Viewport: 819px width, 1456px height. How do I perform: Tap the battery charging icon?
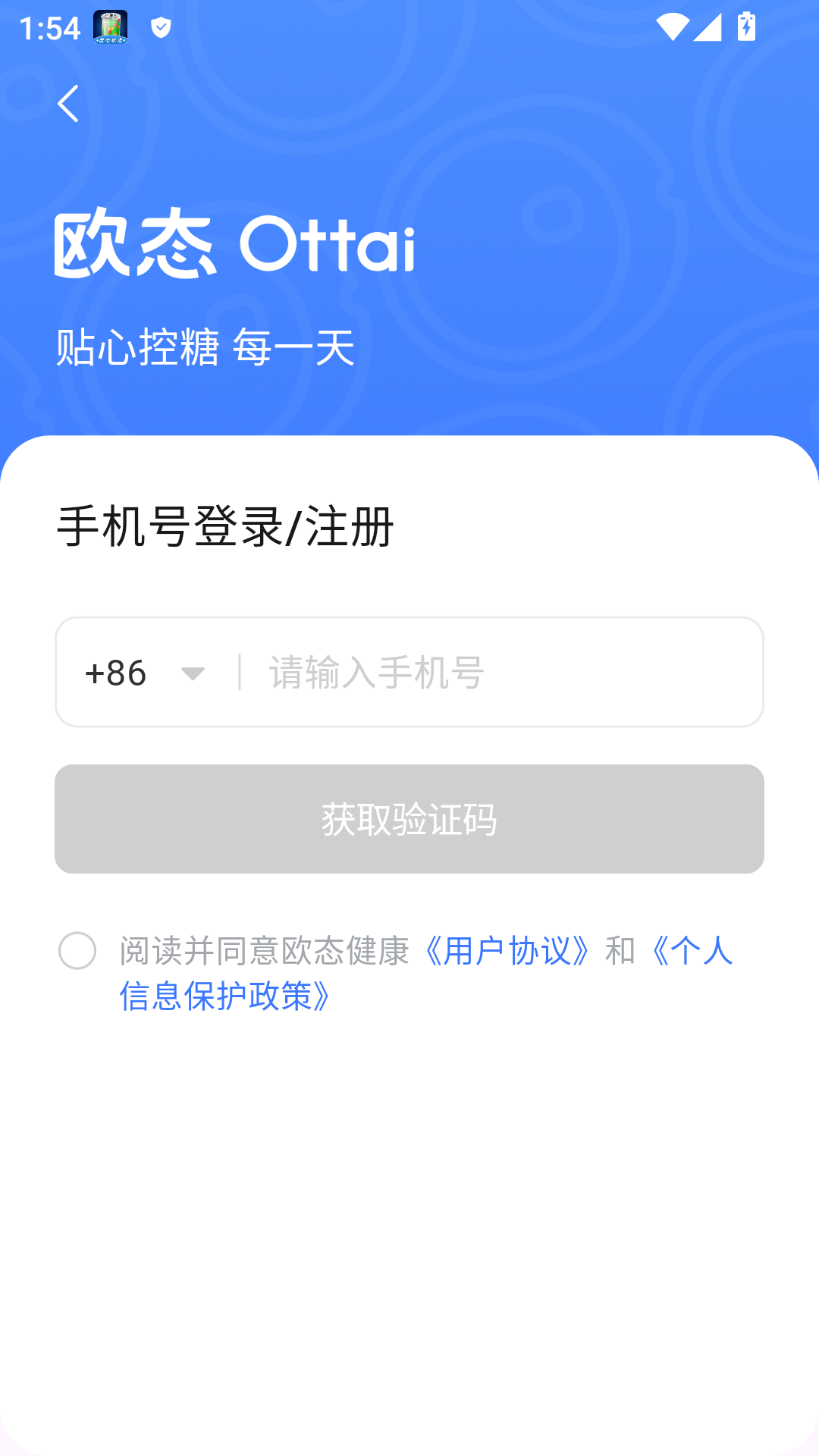pyautogui.click(x=746, y=27)
